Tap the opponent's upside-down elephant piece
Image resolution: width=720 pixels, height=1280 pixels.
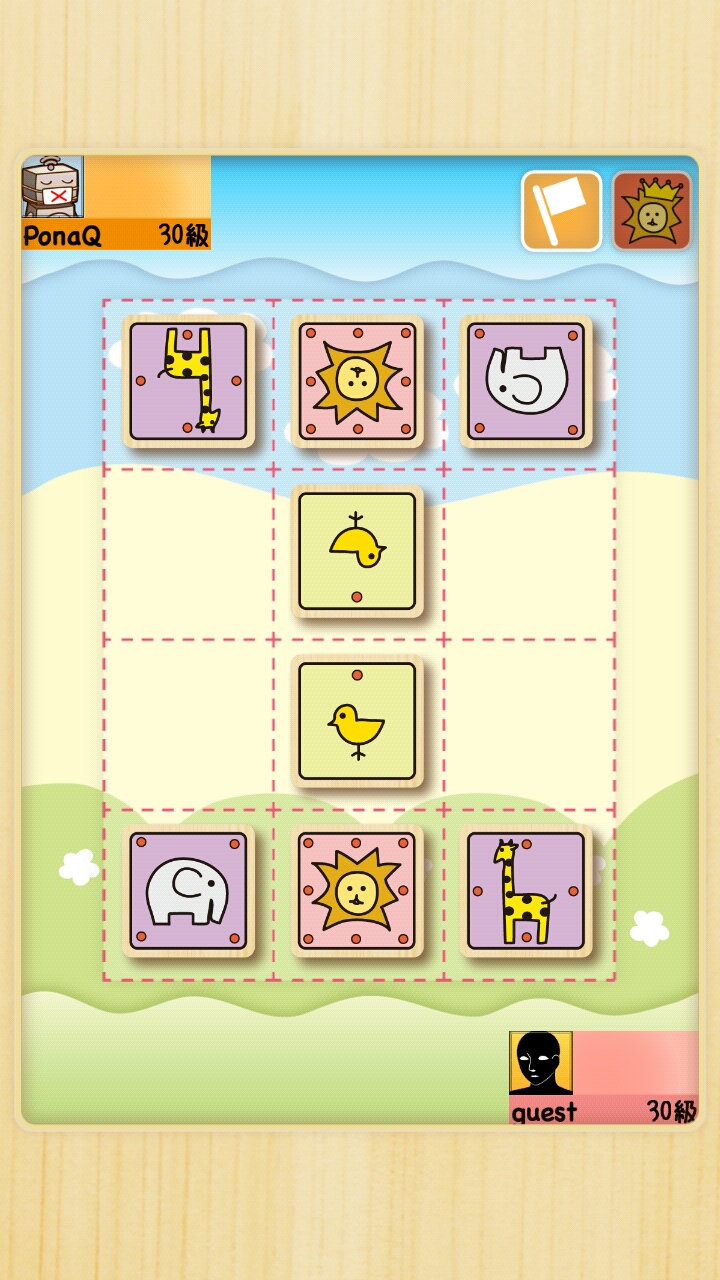coord(526,381)
